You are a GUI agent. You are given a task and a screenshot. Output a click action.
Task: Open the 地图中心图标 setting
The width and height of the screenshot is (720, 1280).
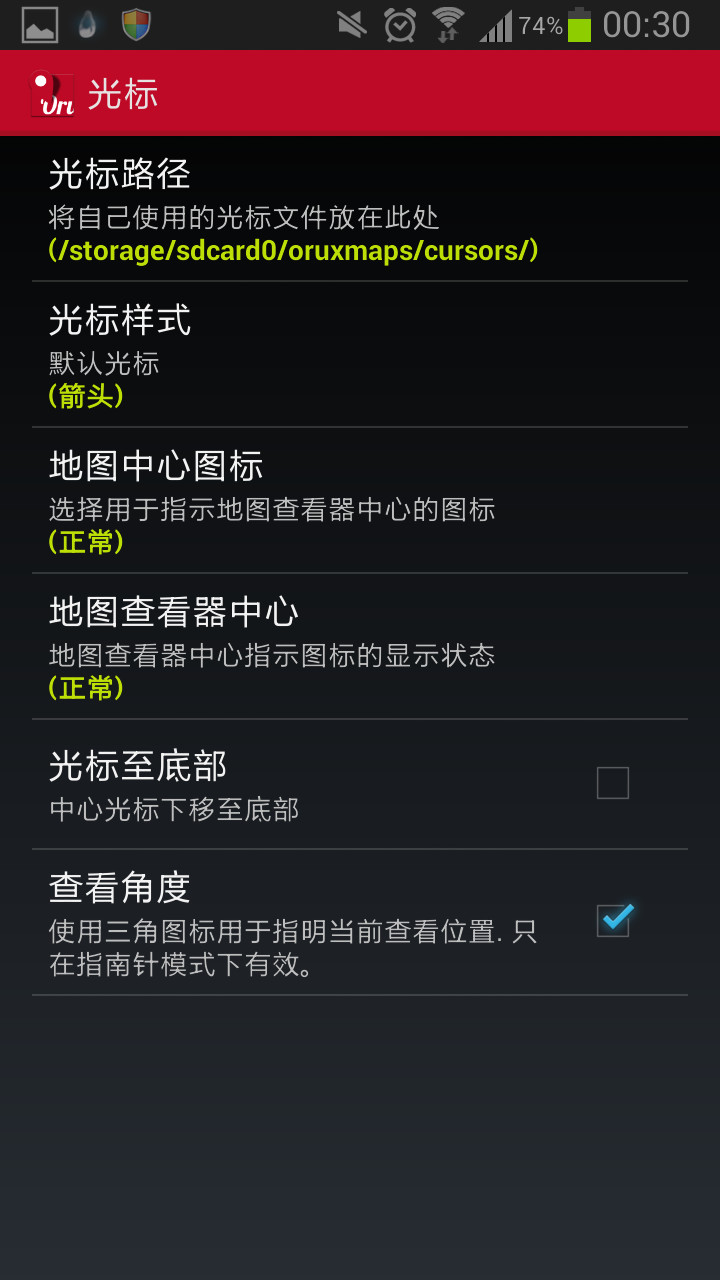360,500
